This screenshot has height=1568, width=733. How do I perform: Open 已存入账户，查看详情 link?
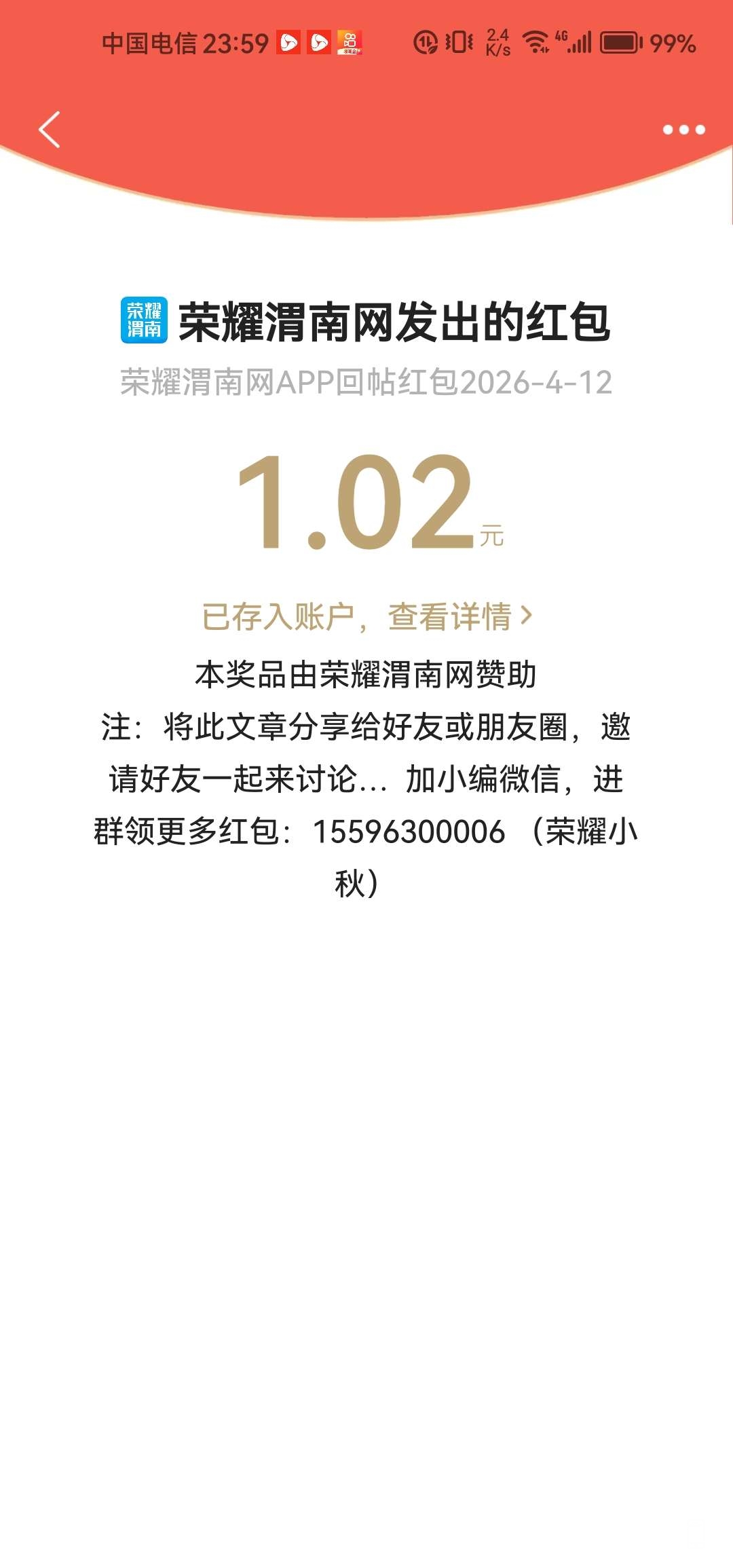(x=366, y=616)
